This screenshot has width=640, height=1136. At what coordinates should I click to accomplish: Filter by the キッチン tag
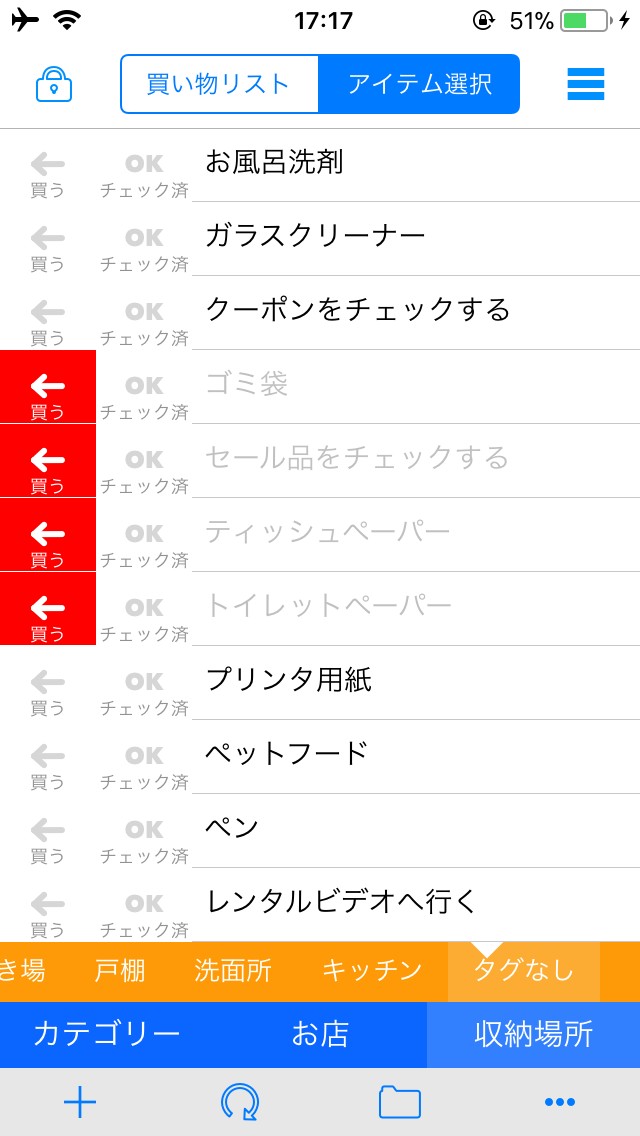tap(372, 971)
